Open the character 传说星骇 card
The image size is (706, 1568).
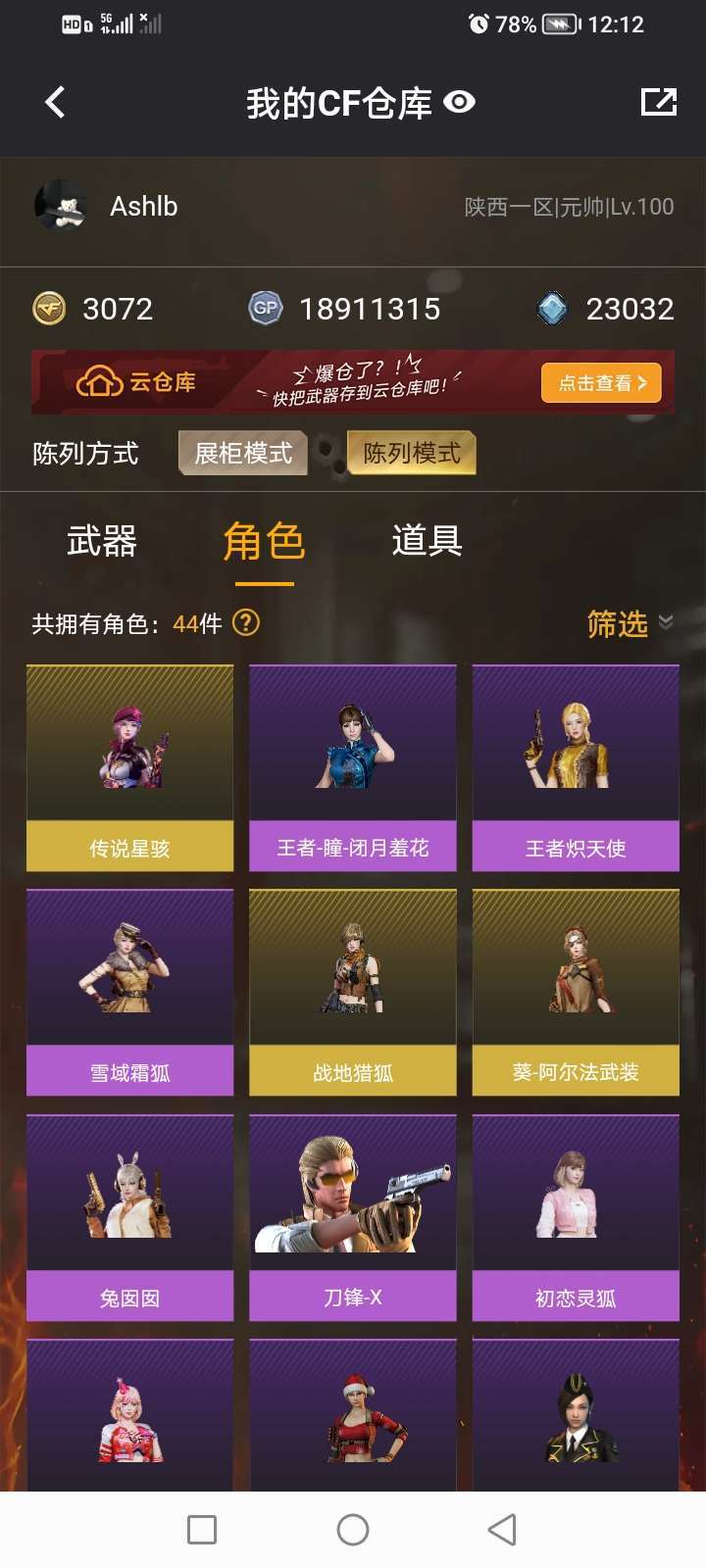[128, 767]
